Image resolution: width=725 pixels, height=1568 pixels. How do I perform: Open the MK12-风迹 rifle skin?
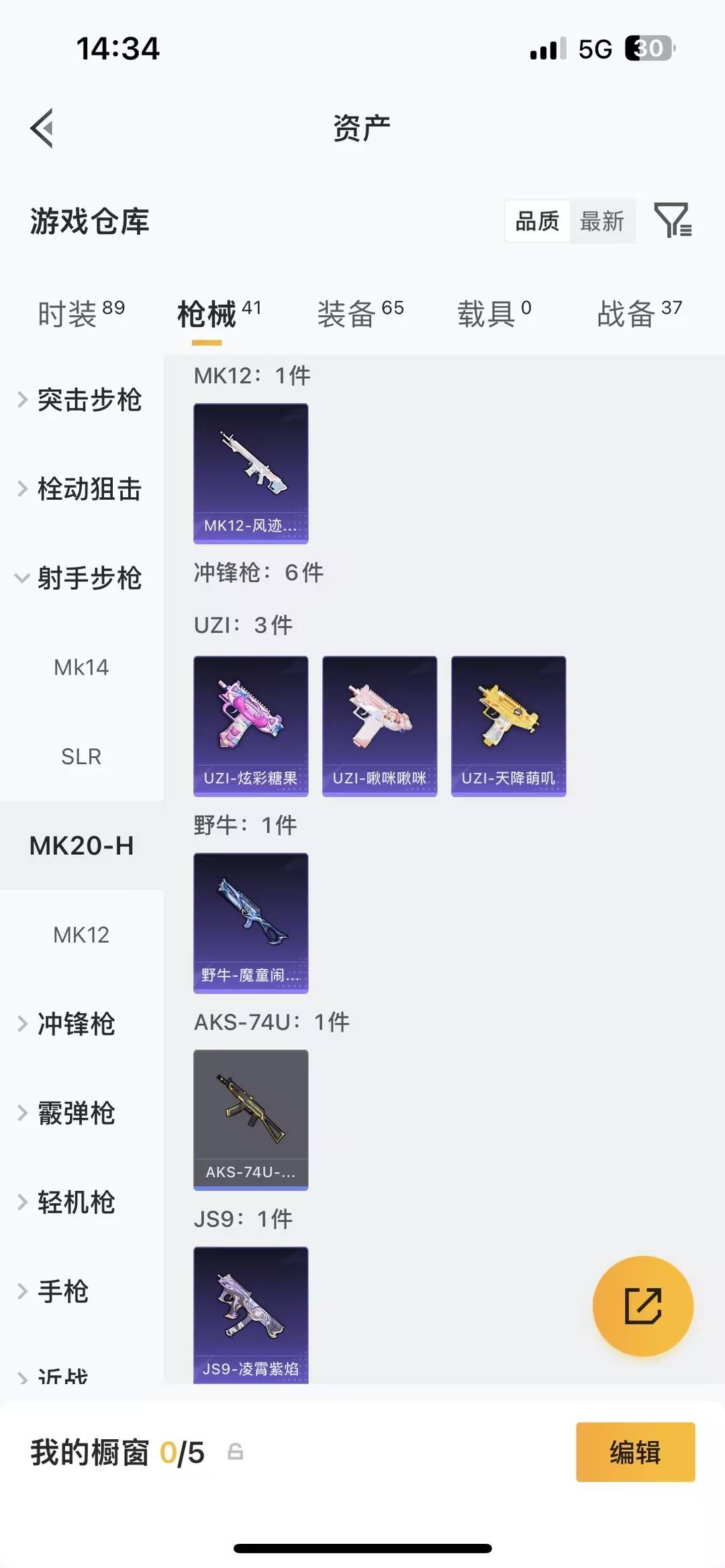point(250,472)
